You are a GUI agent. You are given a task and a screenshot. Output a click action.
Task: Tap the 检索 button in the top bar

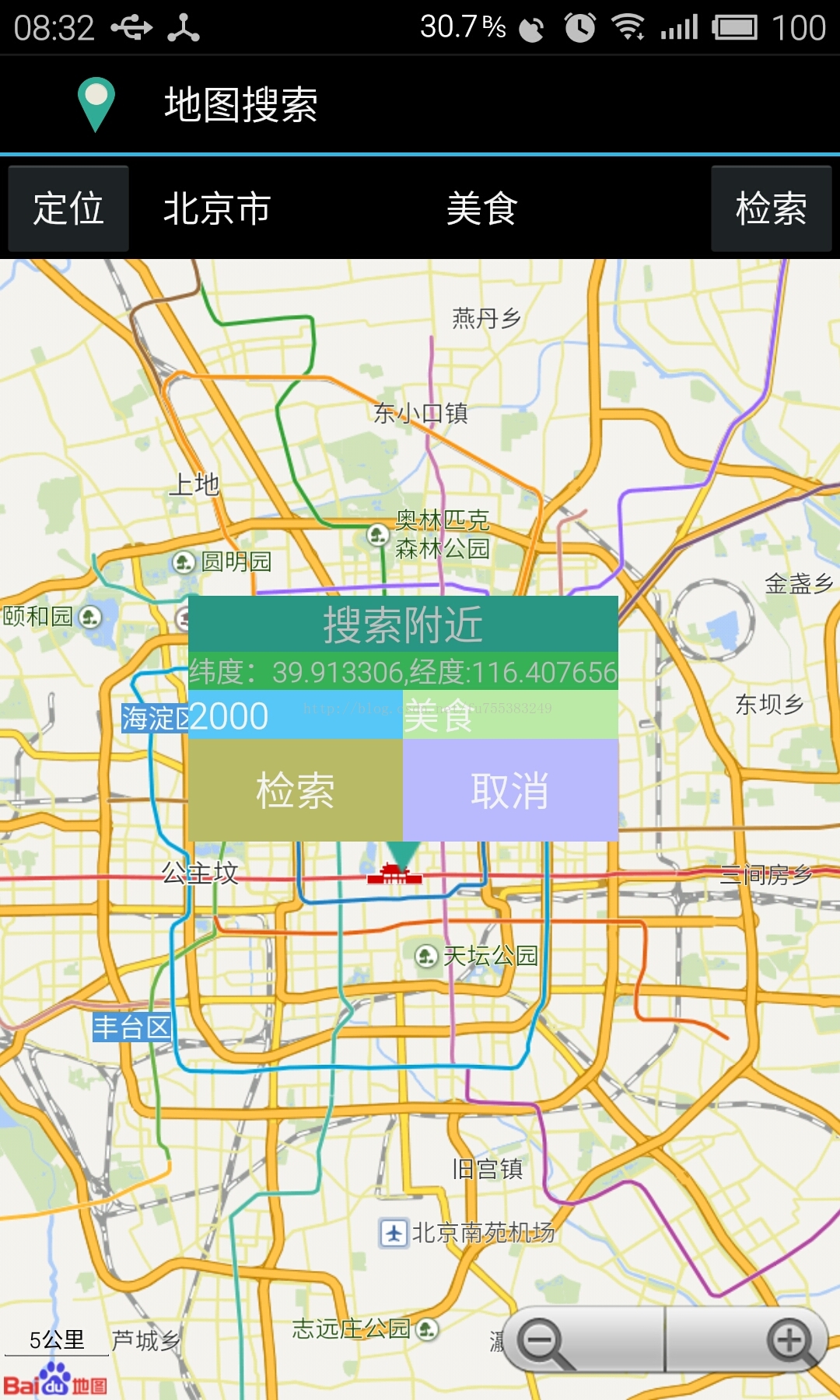coord(771,208)
